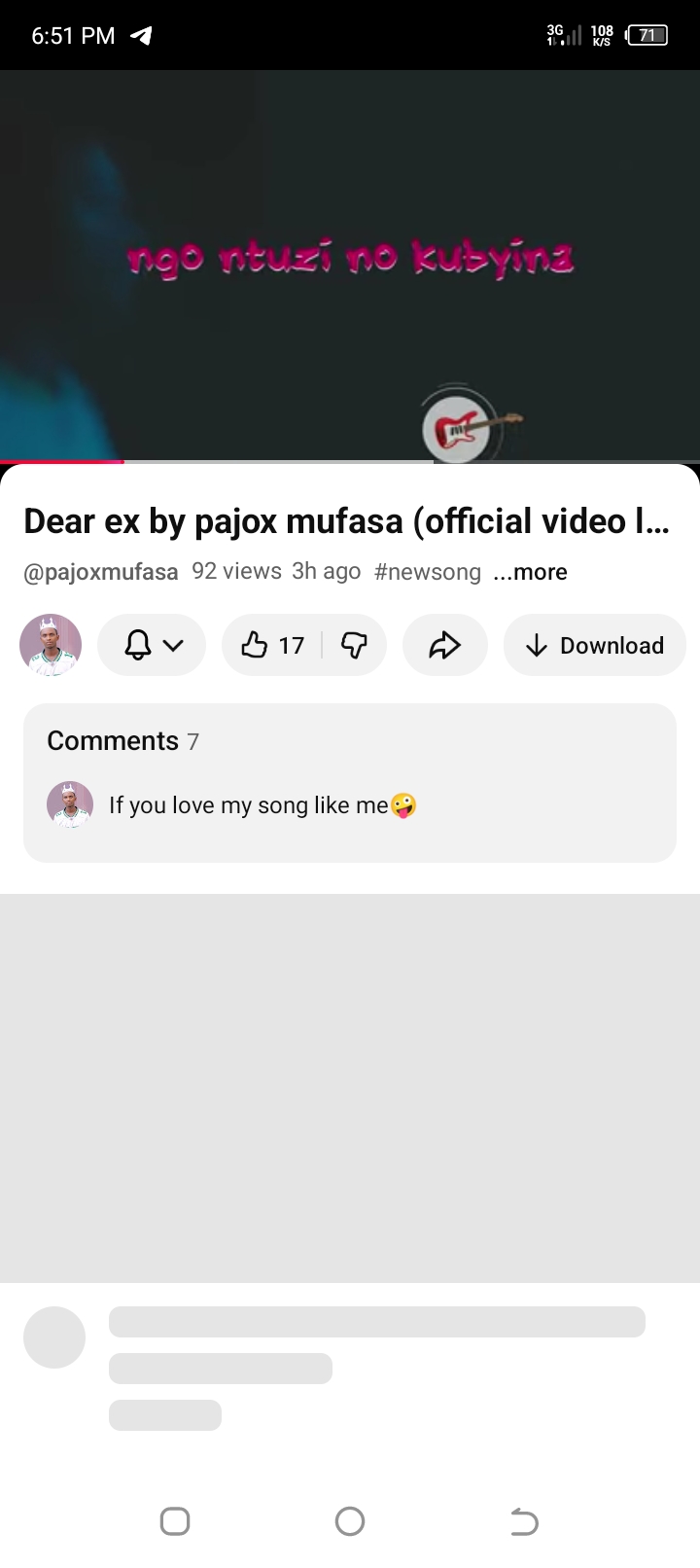Open the @pajoxmufasa channel handle
The image size is (700, 1568).
coord(100,572)
